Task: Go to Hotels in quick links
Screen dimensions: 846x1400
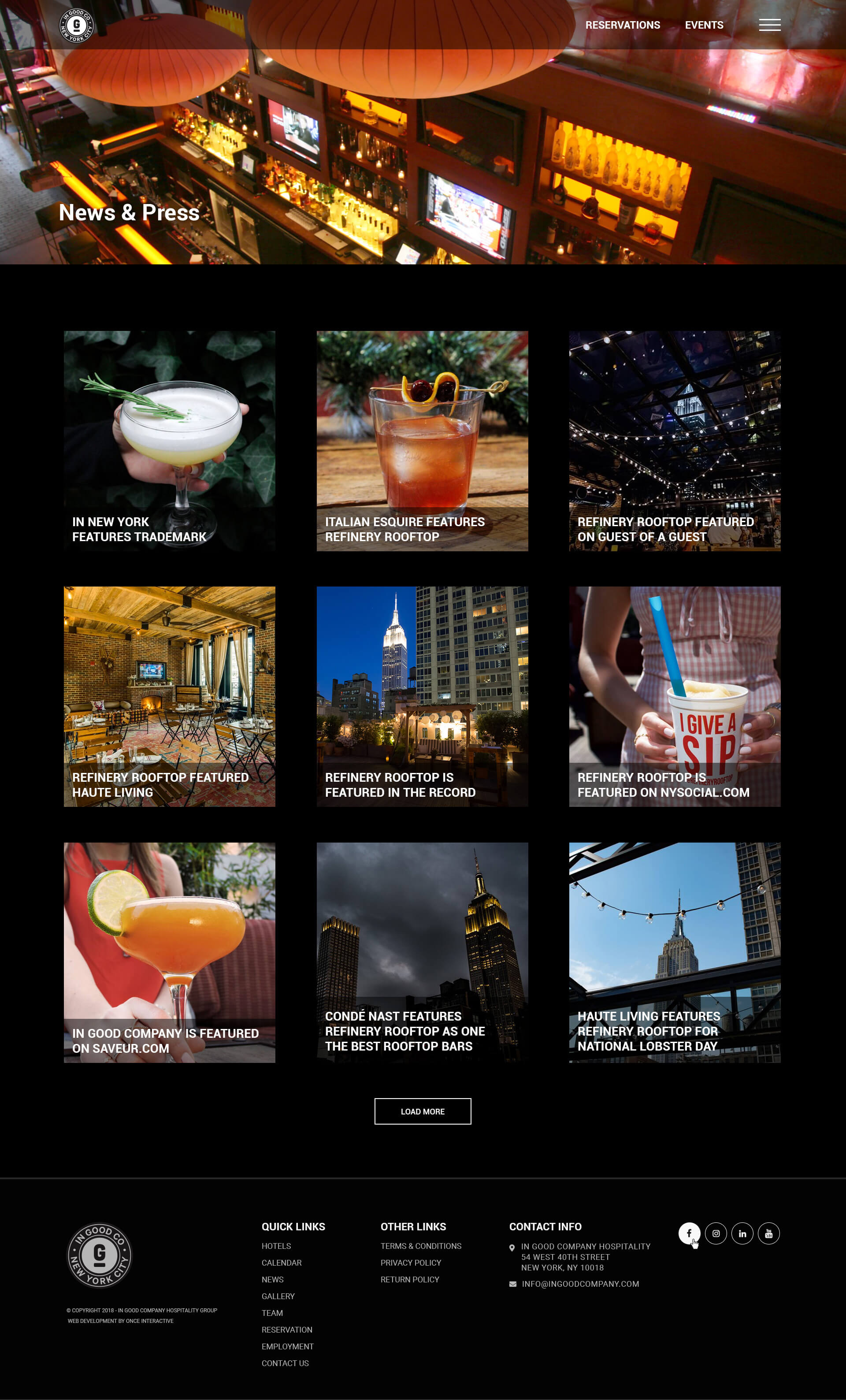Action: [276, 1246]
